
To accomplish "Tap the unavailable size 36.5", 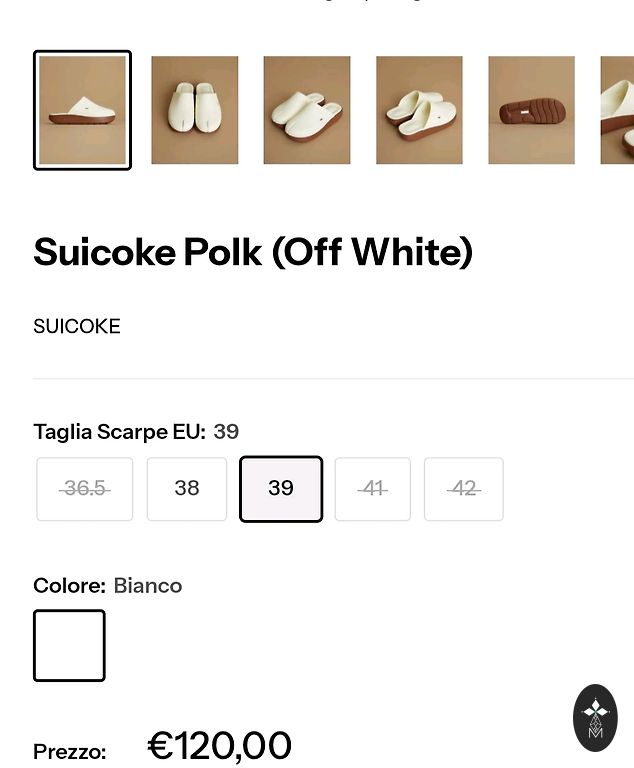I will point(85,489).
